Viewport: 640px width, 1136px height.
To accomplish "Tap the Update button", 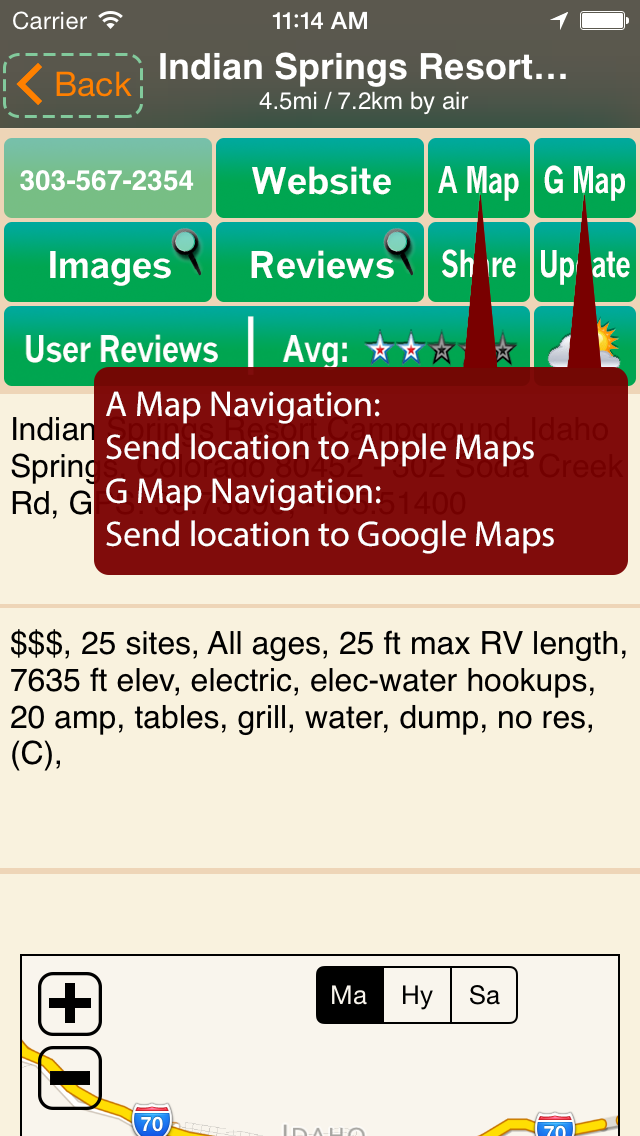I will (x=585, y=262).
